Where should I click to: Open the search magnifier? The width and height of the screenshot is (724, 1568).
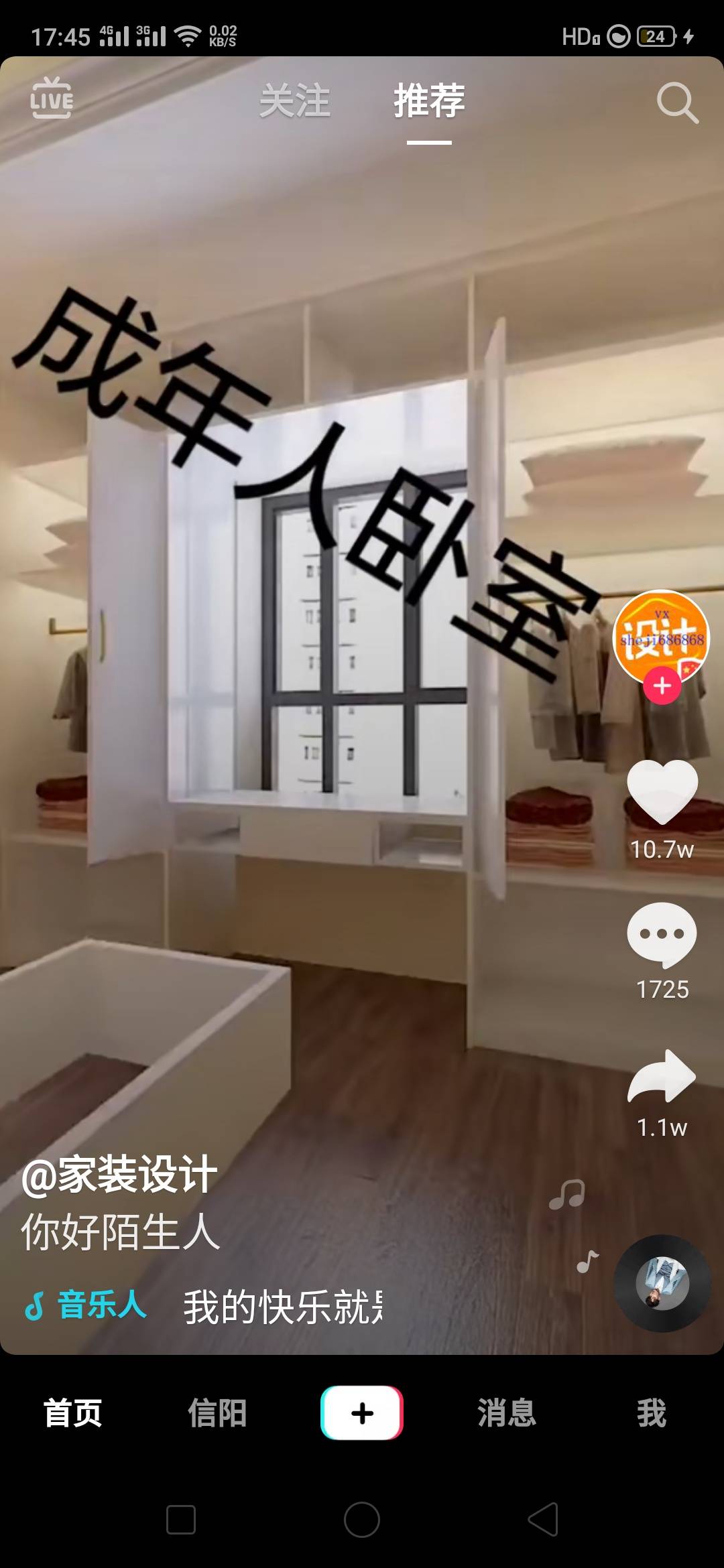click(677, 103)
